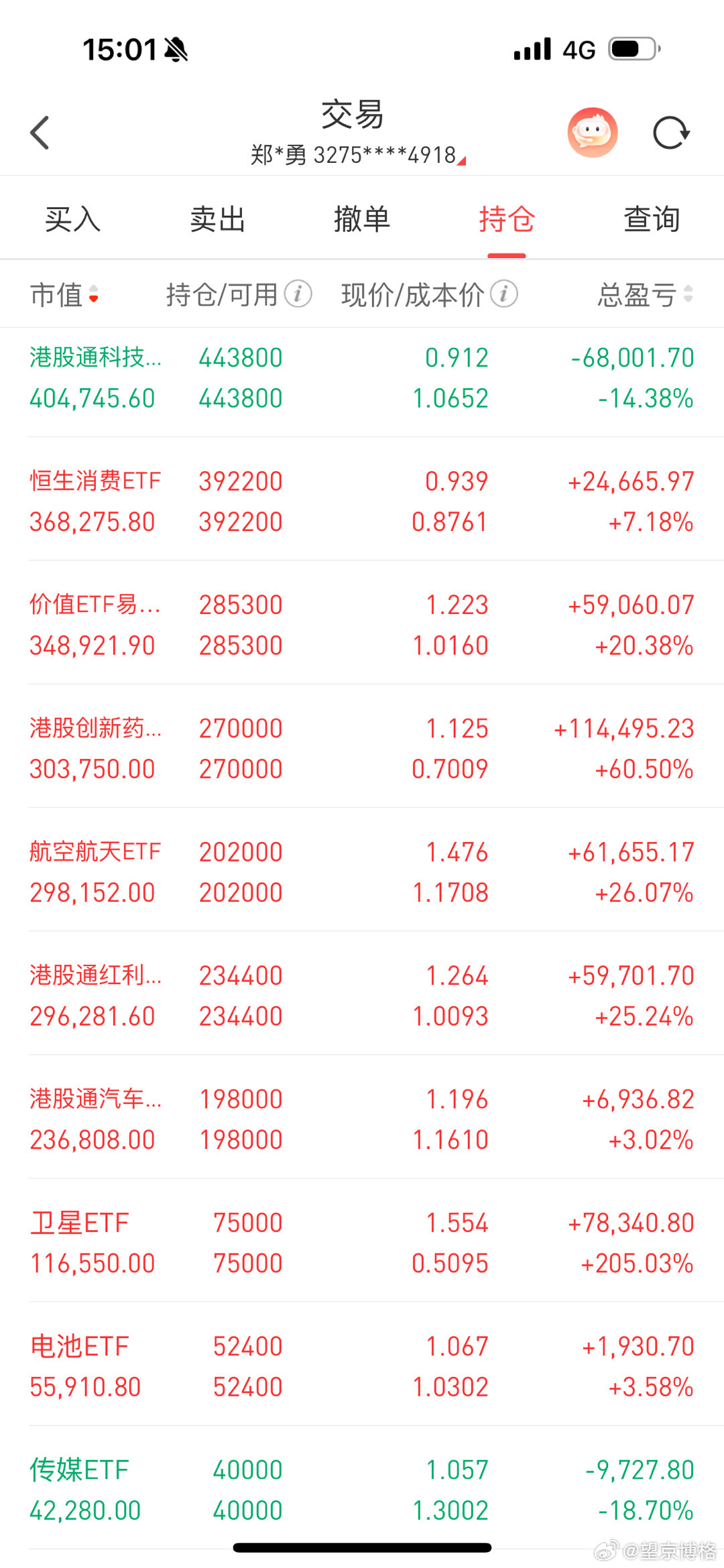Open the 撤单 tab
The height and width of the screenshot is (1568, 724).
tap(362, 219)
